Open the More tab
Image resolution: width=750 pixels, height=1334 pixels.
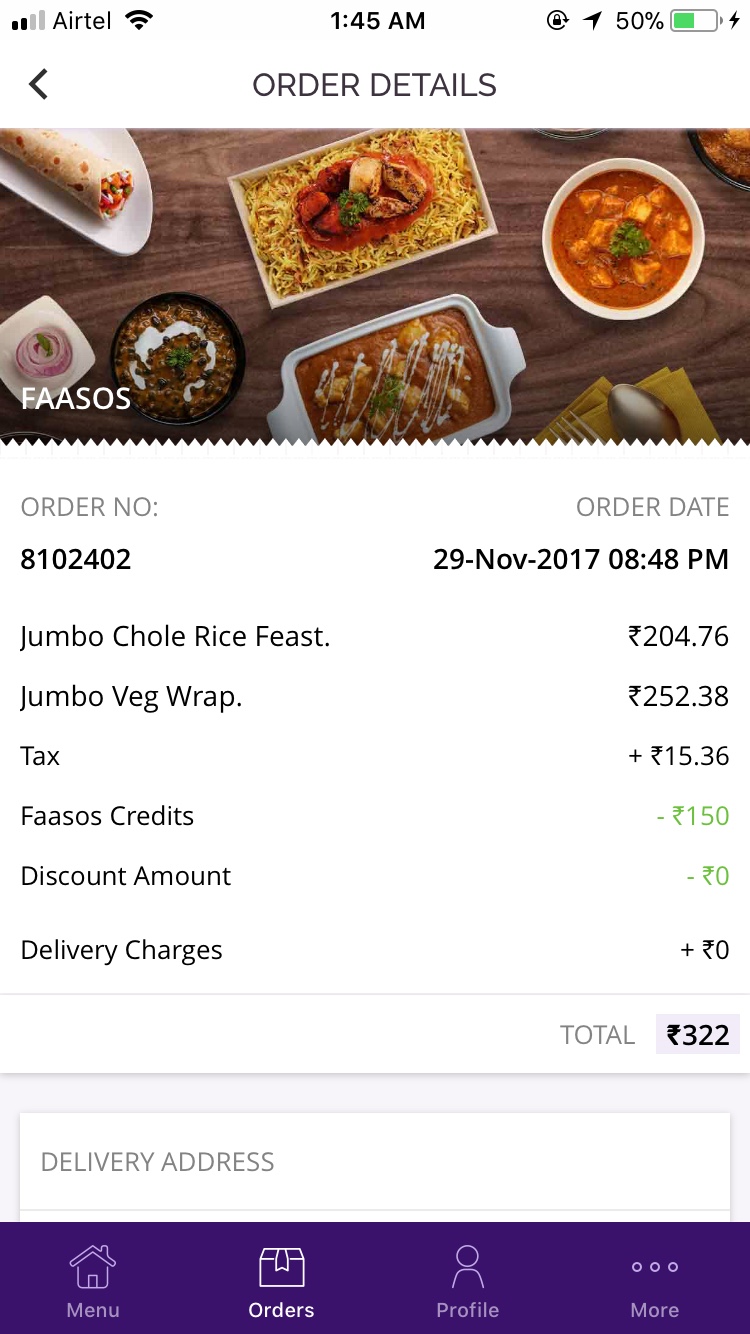(655, 1280)
